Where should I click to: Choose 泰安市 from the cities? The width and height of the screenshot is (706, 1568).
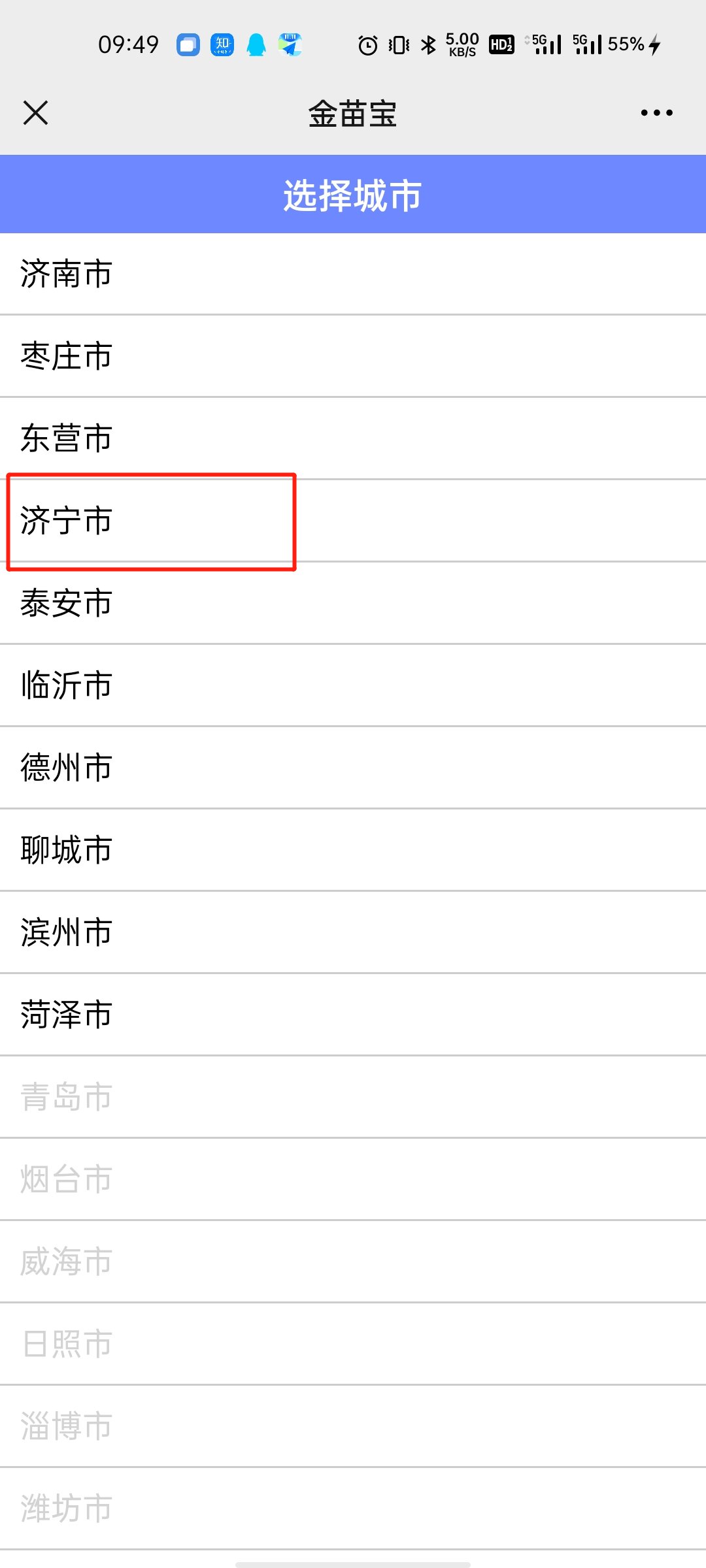[x=67, y=603]
